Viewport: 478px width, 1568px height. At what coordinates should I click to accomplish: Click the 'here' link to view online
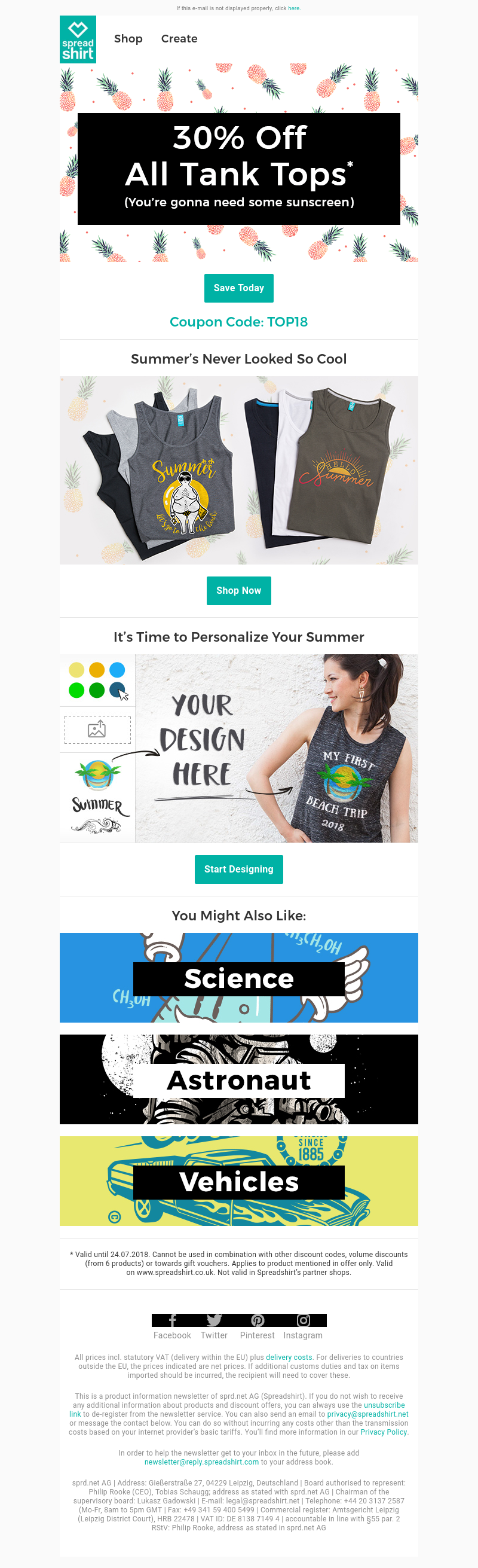[x=294, y=8]
